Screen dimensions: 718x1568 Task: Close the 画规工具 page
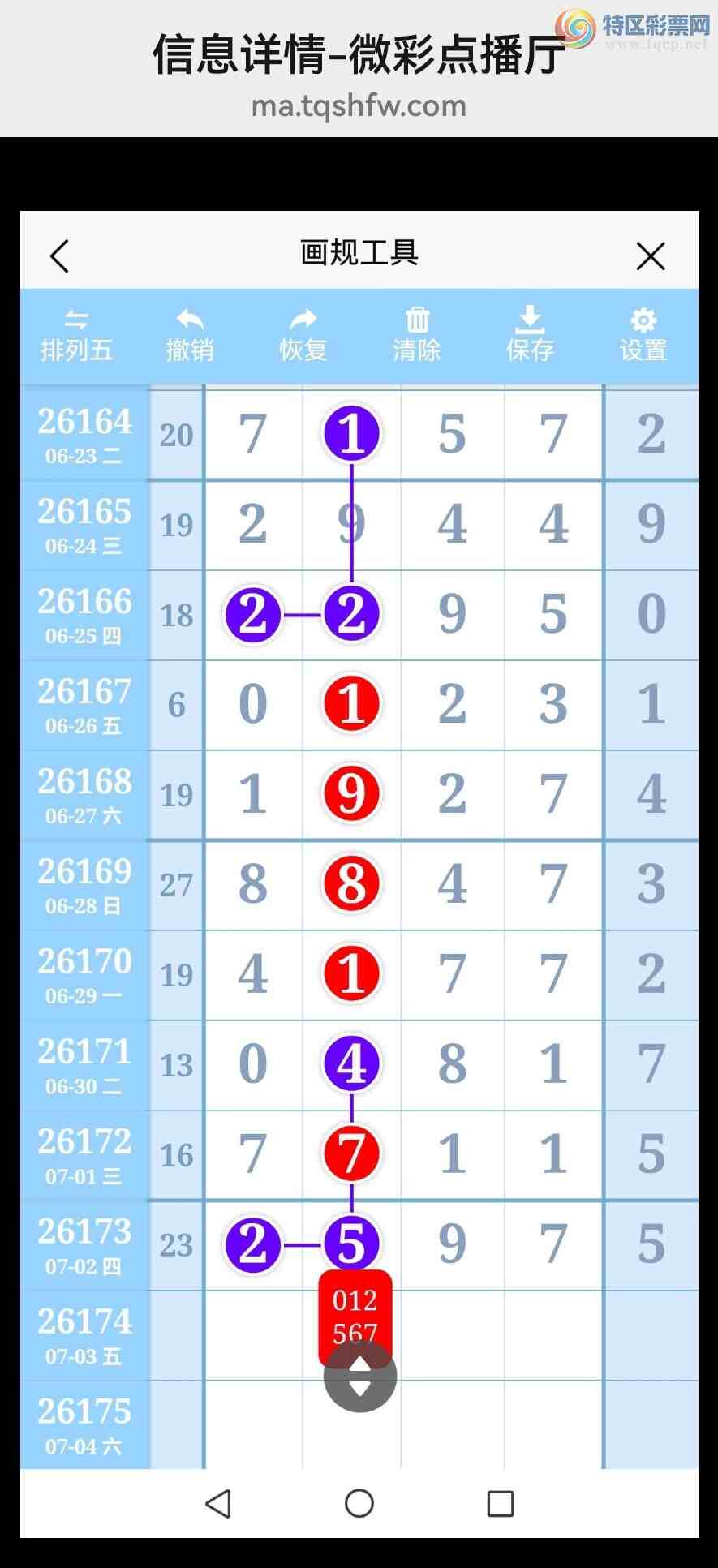[x=651, y=256]
